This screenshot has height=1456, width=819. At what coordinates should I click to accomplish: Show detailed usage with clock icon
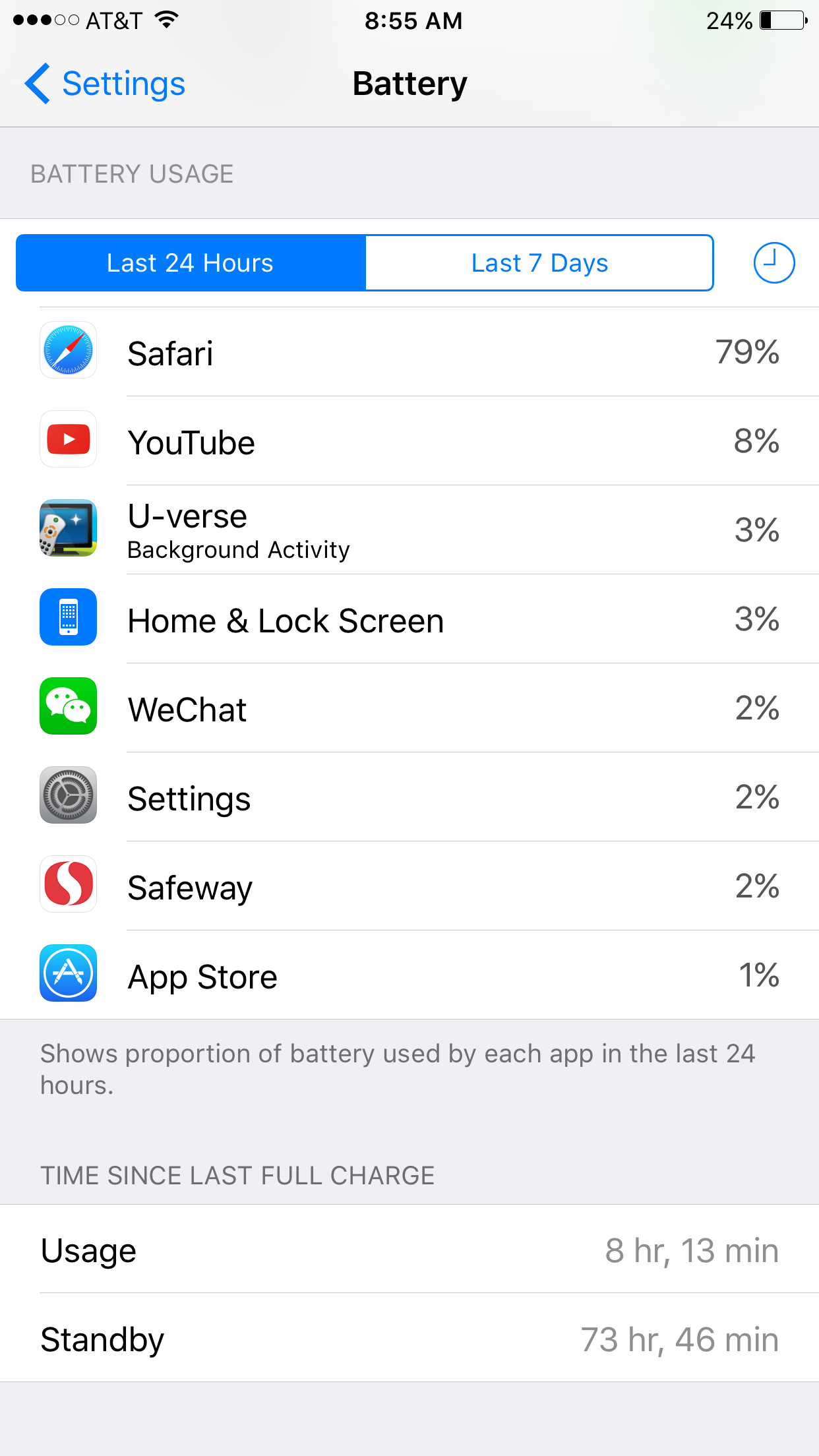[x=773, y=263]
